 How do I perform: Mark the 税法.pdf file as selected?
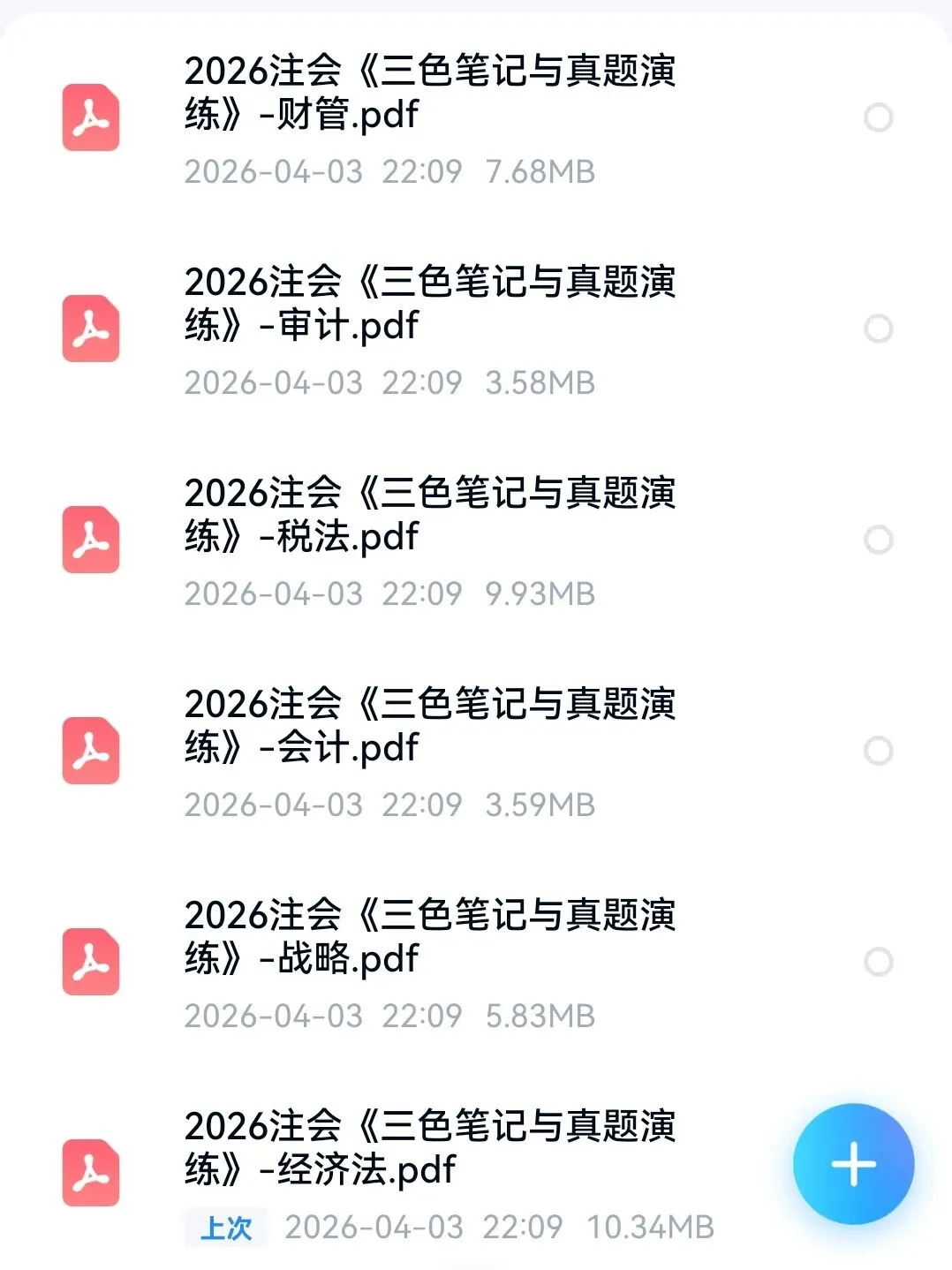pyautogui.click(x=878, y=540)
